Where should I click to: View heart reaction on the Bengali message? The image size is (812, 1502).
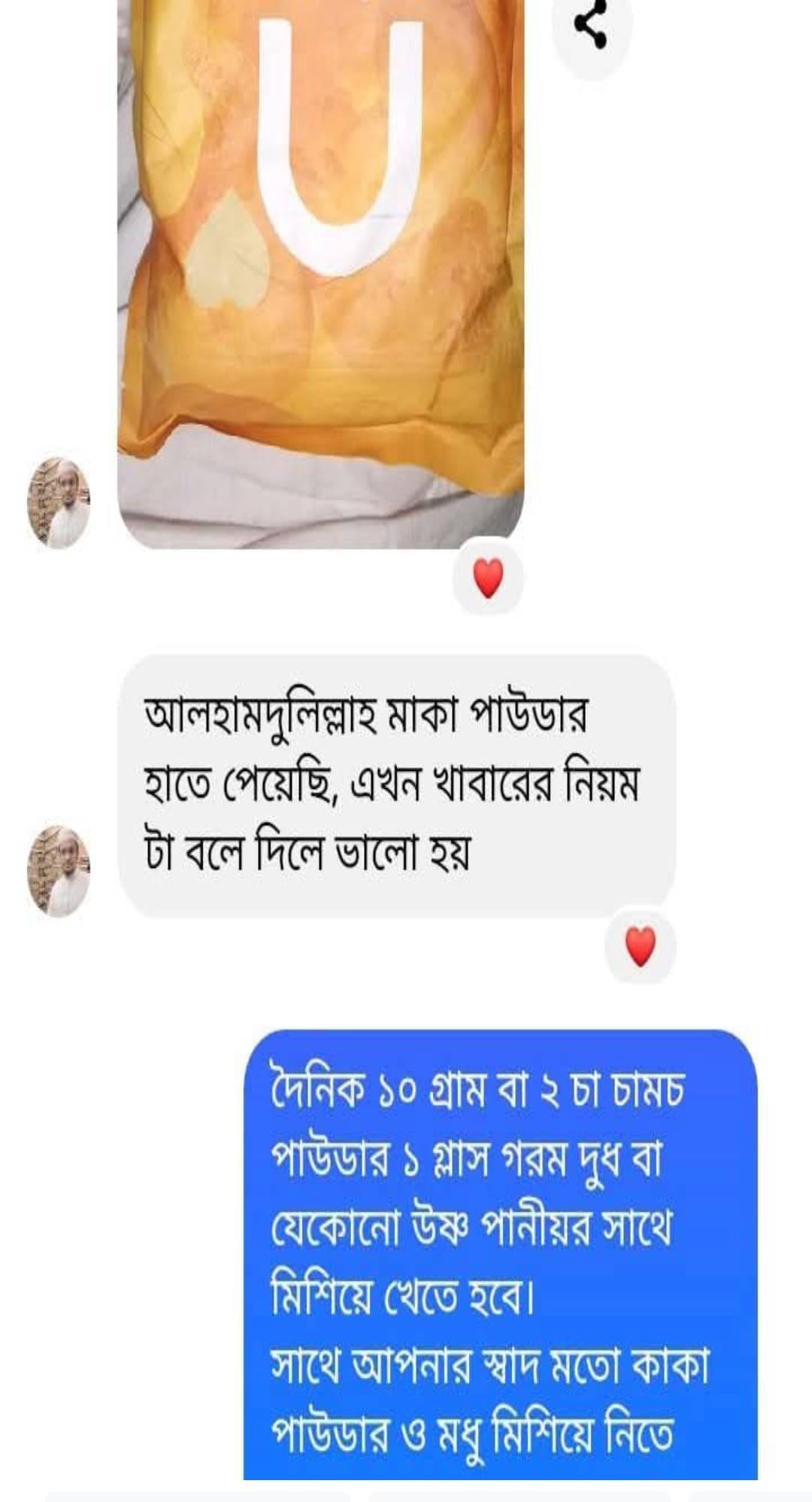coord(640,946)
